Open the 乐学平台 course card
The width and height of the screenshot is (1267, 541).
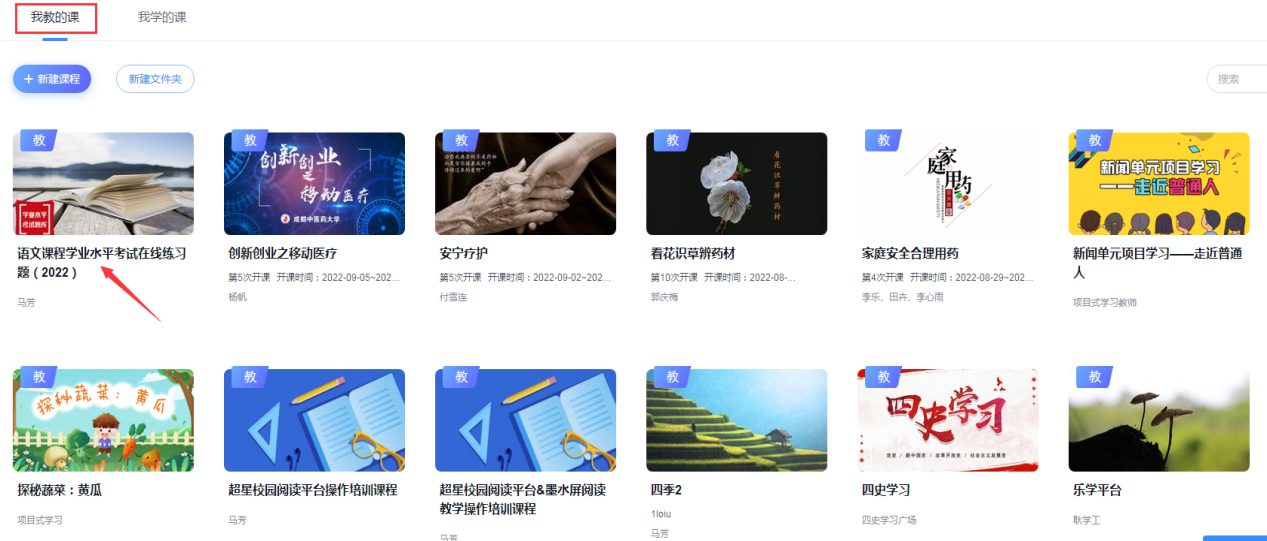point(1158,420)
